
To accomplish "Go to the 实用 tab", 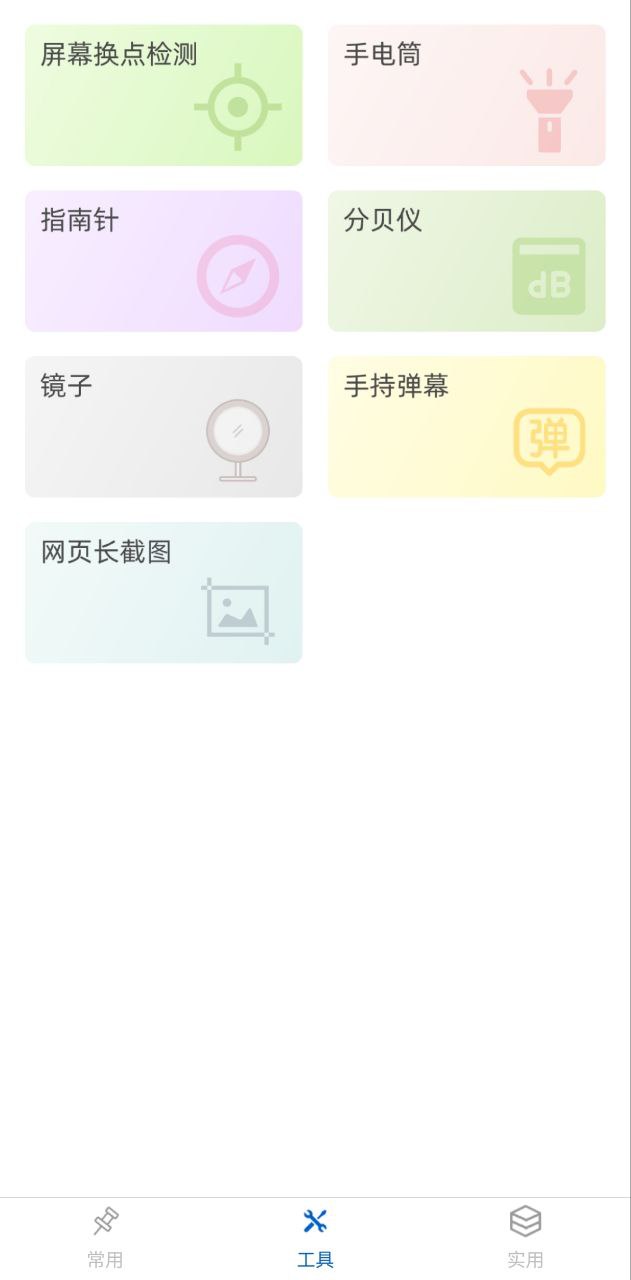I will (525, 1238).
